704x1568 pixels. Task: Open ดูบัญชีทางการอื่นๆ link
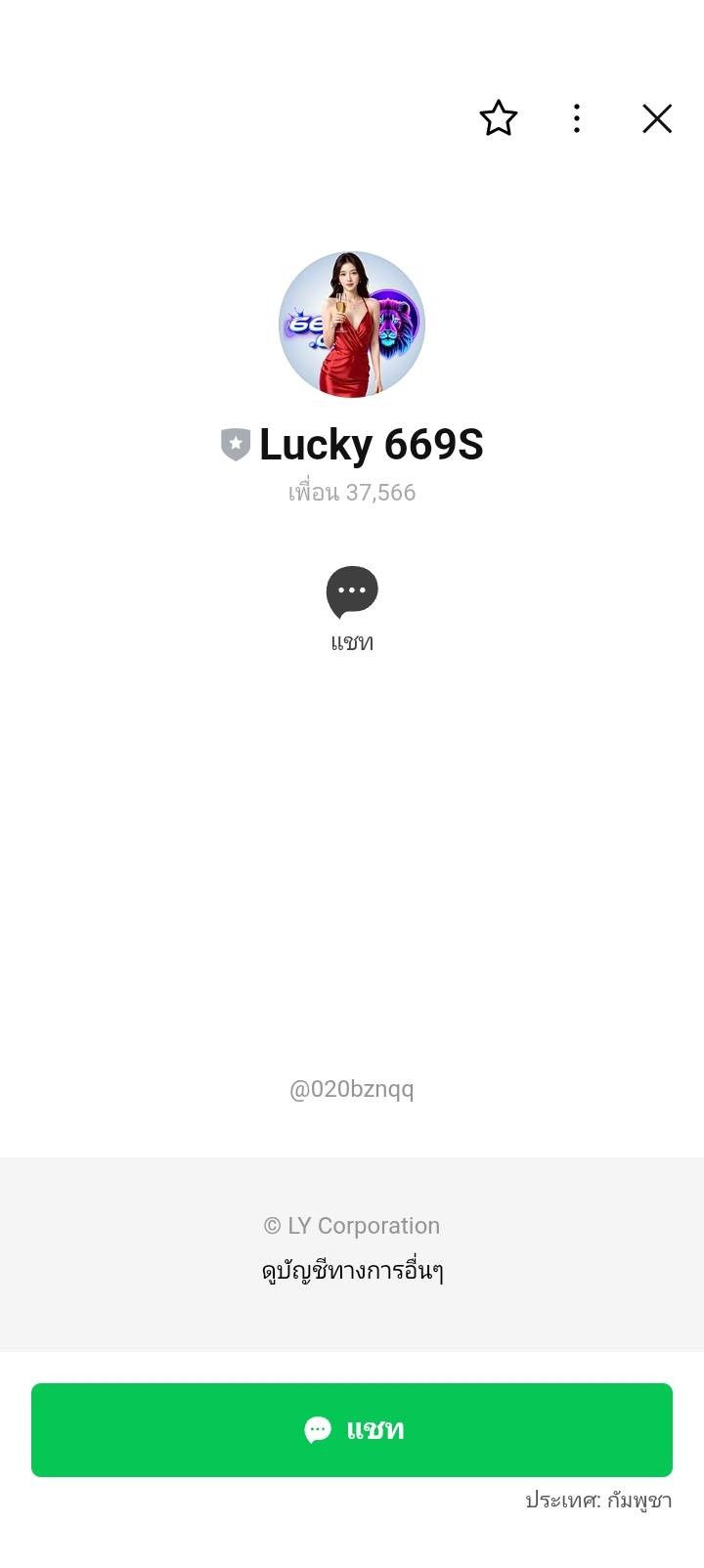pyautogui.click(x=352, y=1271)
